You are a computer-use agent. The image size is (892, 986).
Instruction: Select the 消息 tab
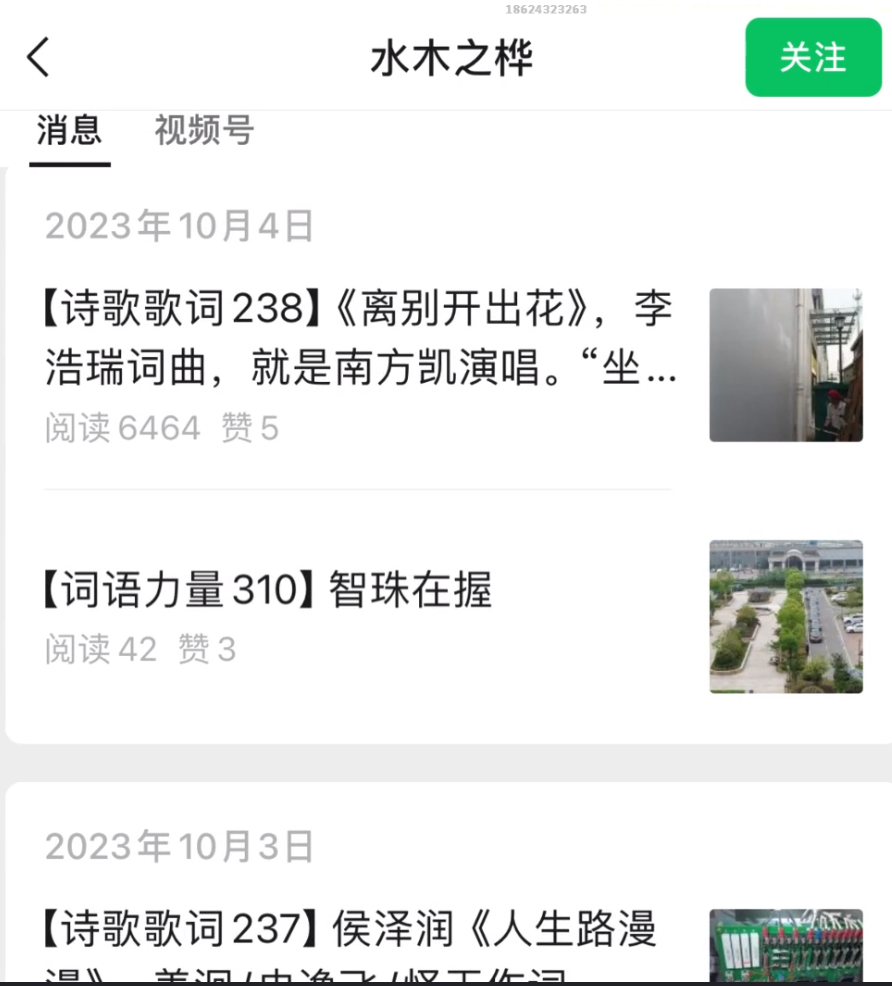point(70,131)
